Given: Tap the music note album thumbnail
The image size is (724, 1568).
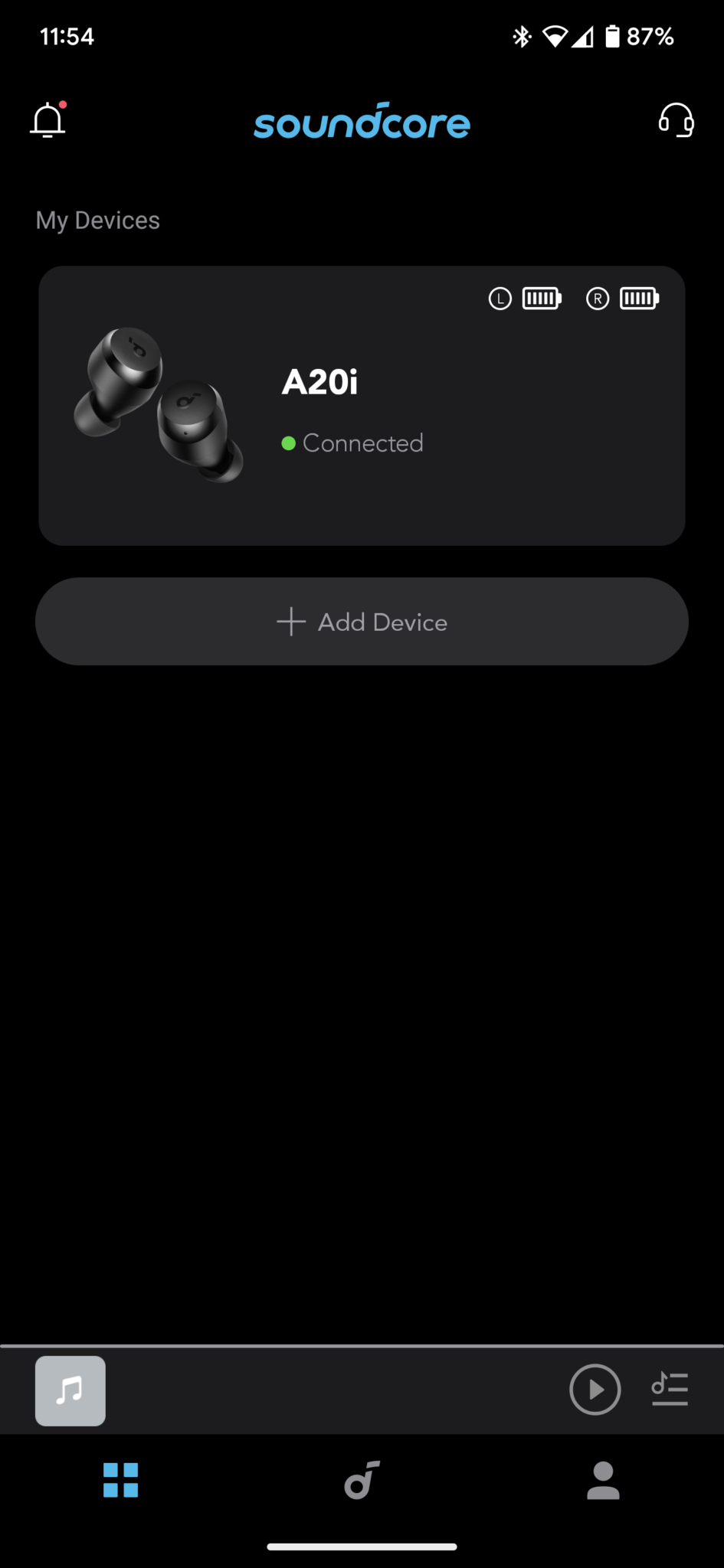Looking at the screenshot, I should click(x=70, y=1390).
